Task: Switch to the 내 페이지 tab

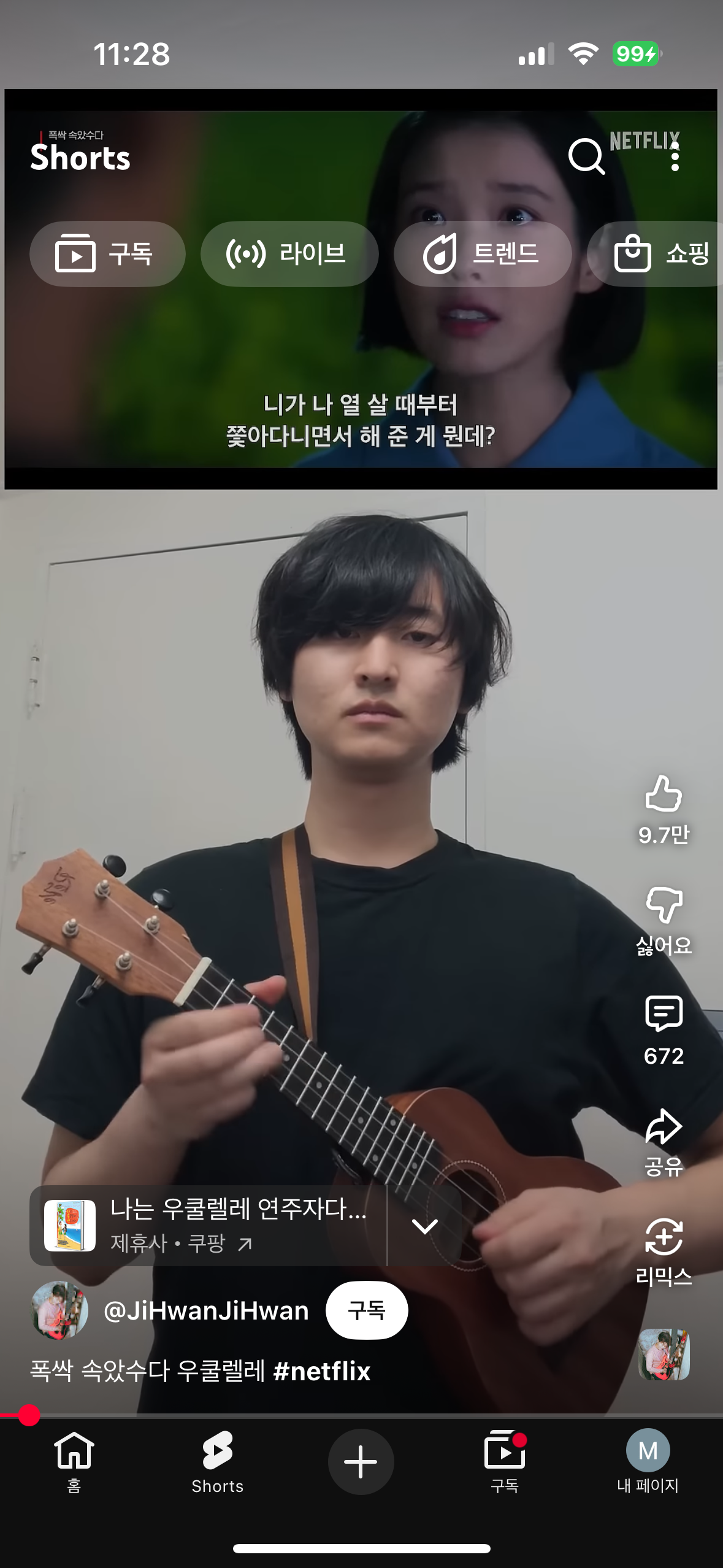Action: click(x=648, y=1461)
